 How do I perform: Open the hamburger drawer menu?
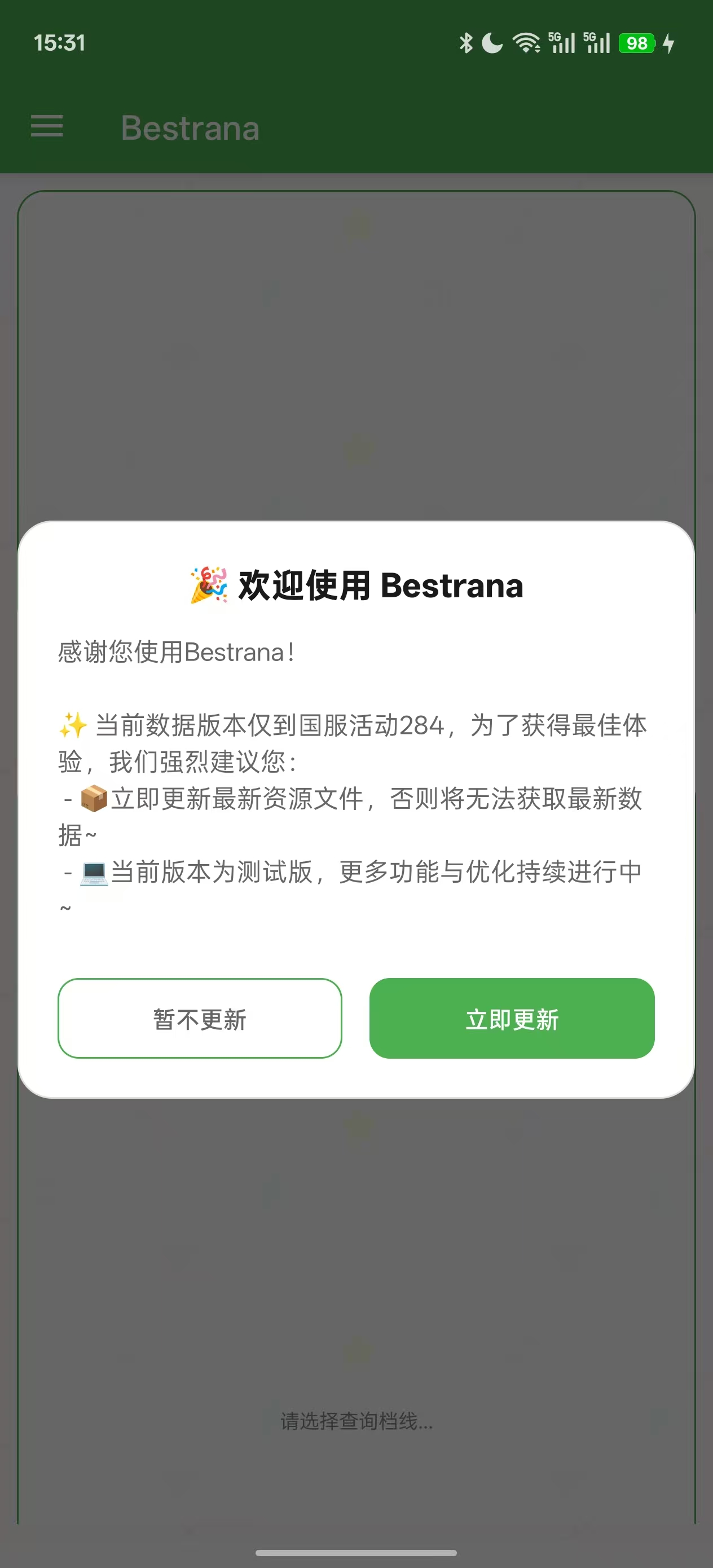[47, 126]
